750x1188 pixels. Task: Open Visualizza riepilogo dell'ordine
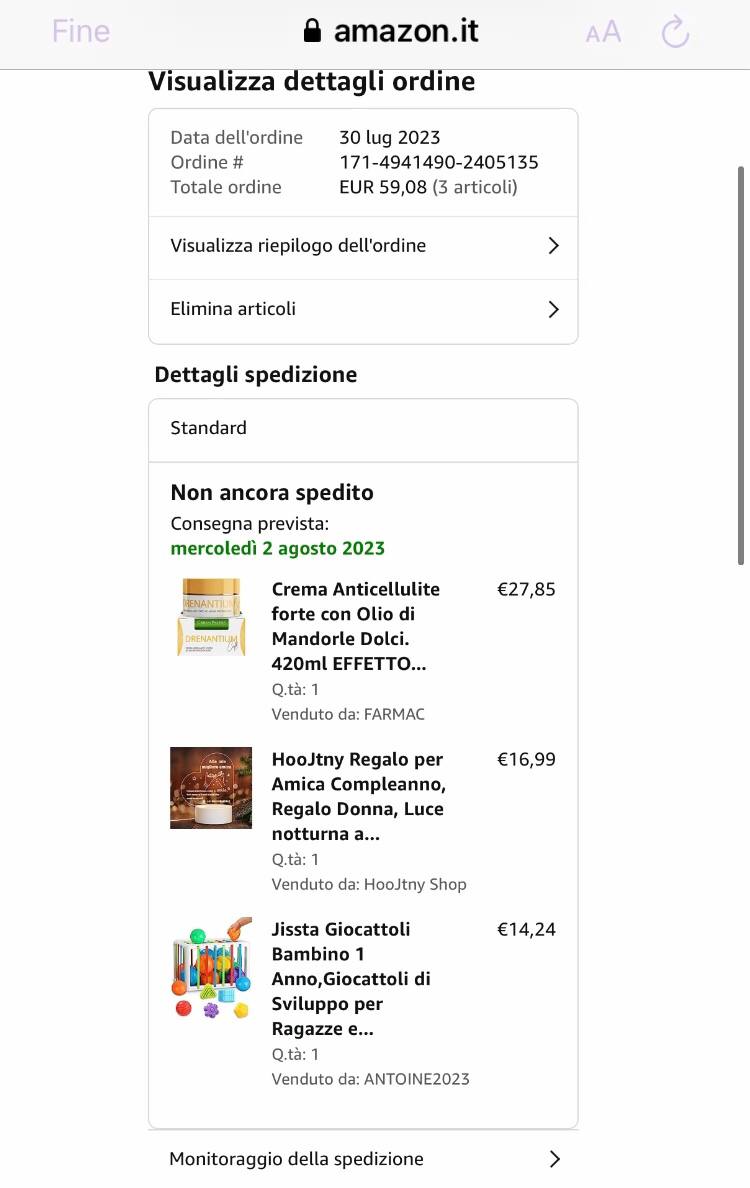tap(363, 246)
